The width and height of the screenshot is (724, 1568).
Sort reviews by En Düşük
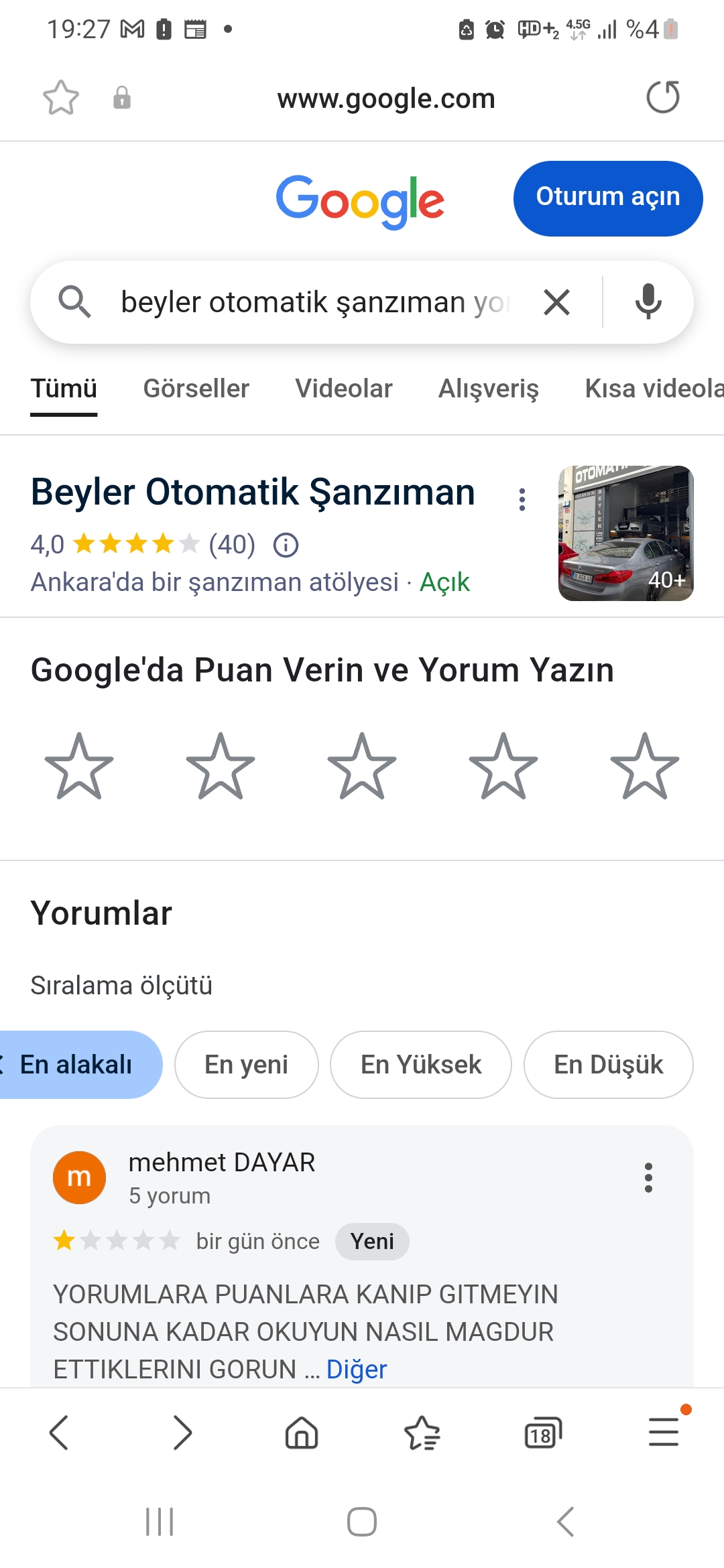[x=608, y=1064]
